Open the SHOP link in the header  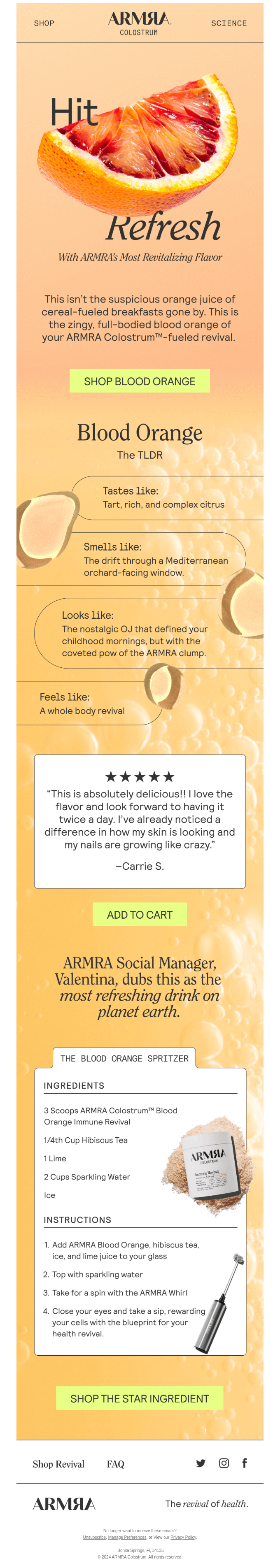click(44, 23)
